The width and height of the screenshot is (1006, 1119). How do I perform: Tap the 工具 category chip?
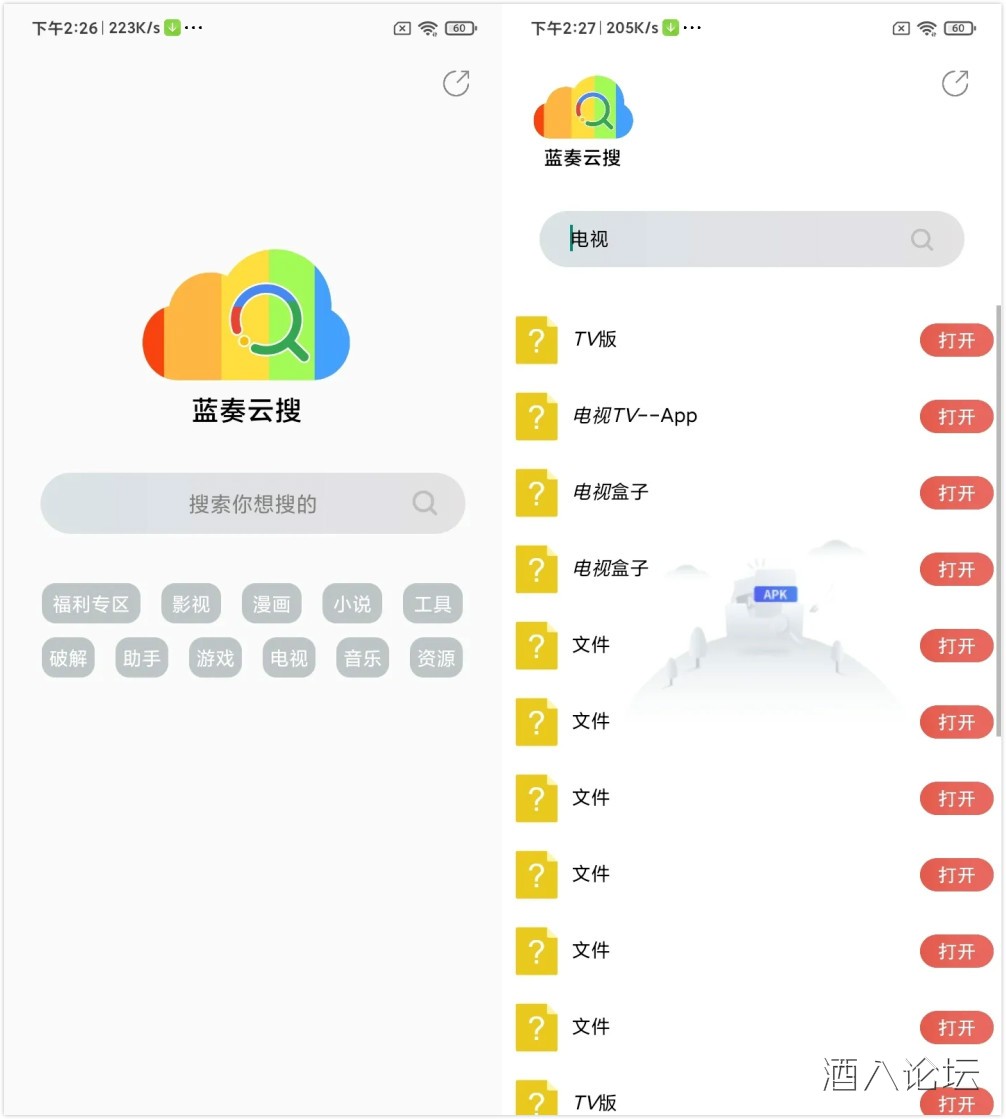pyautogui.click(x=433, y=604)
